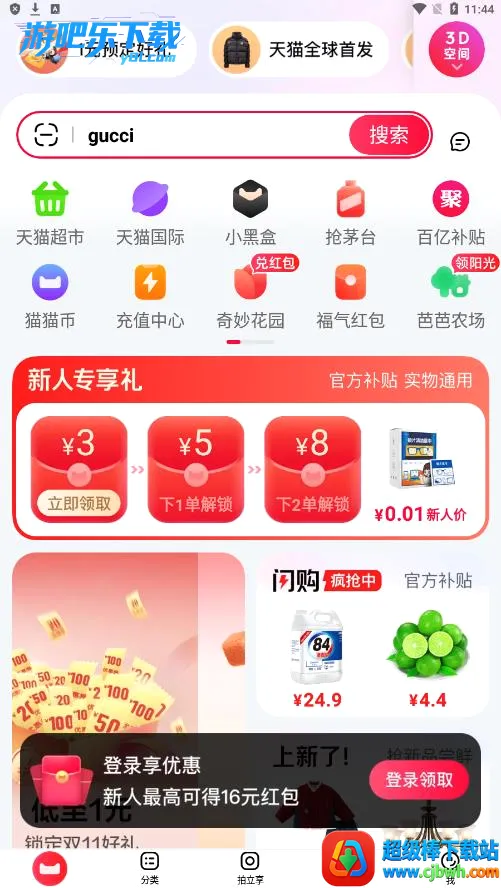Image resolution: width=501 pixels, height=888 pixels.
Task: Open 芭芭农场 shortcut
Action: click(451, 297)
